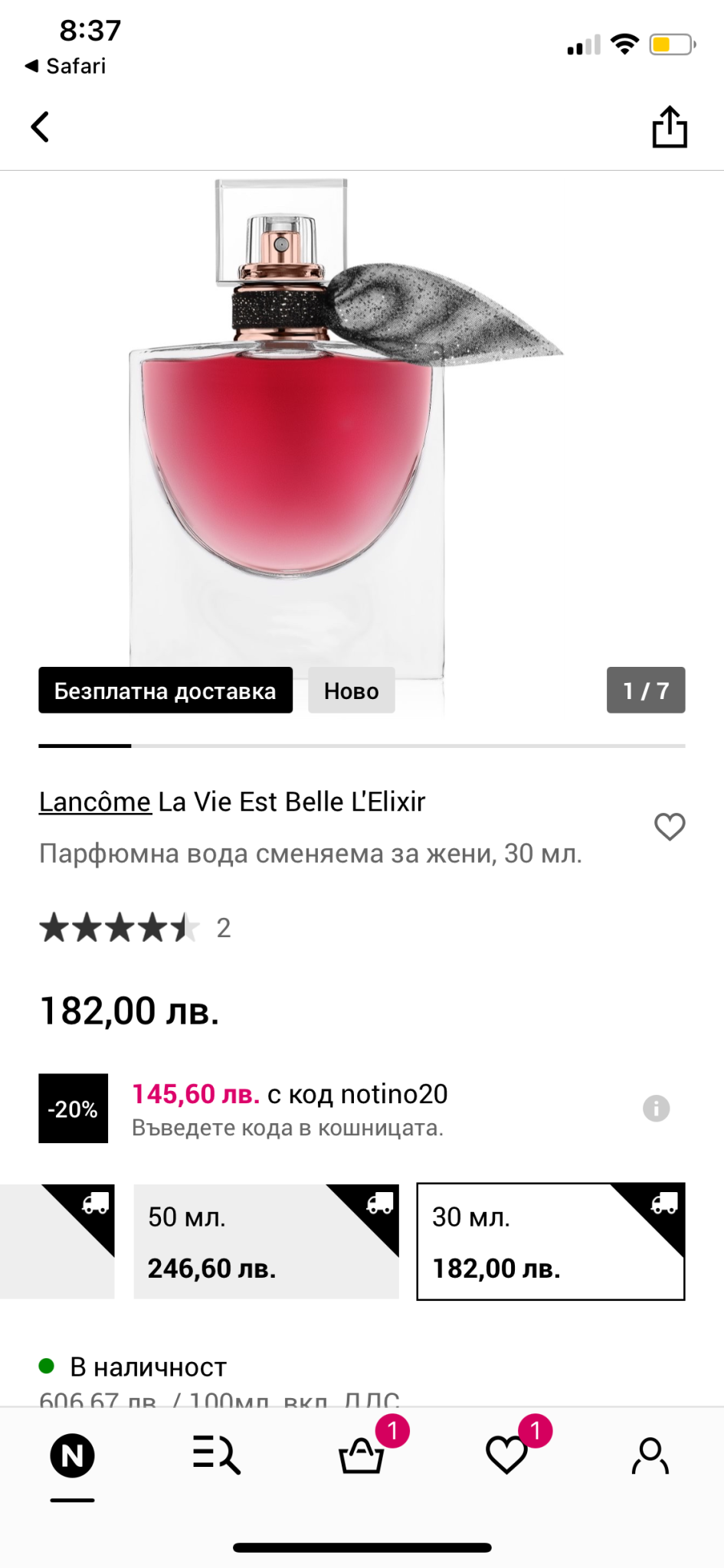Open the Lancôme brand link
This screenshot has height=1568, width=724.
click(95, 802)
